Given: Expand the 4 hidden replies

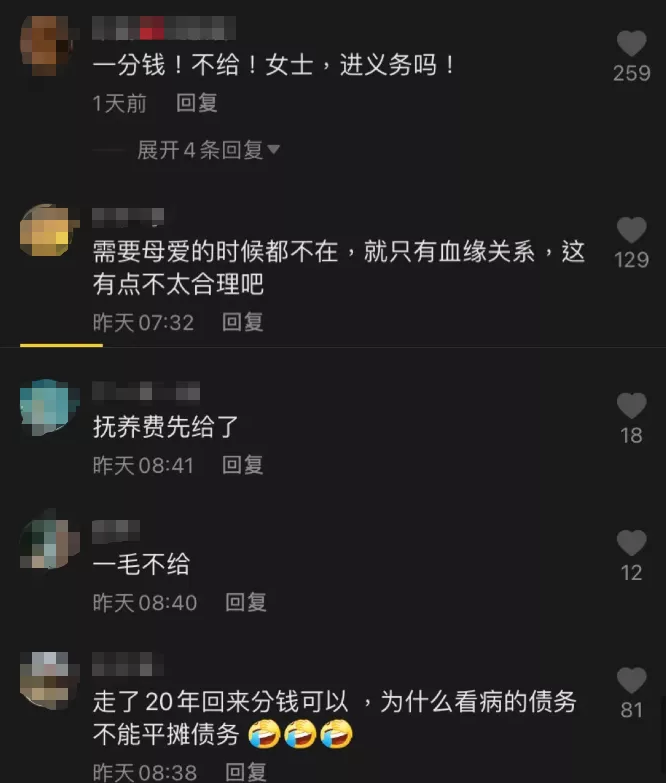Looking at the screenshot, I should (x=209, y=150).
